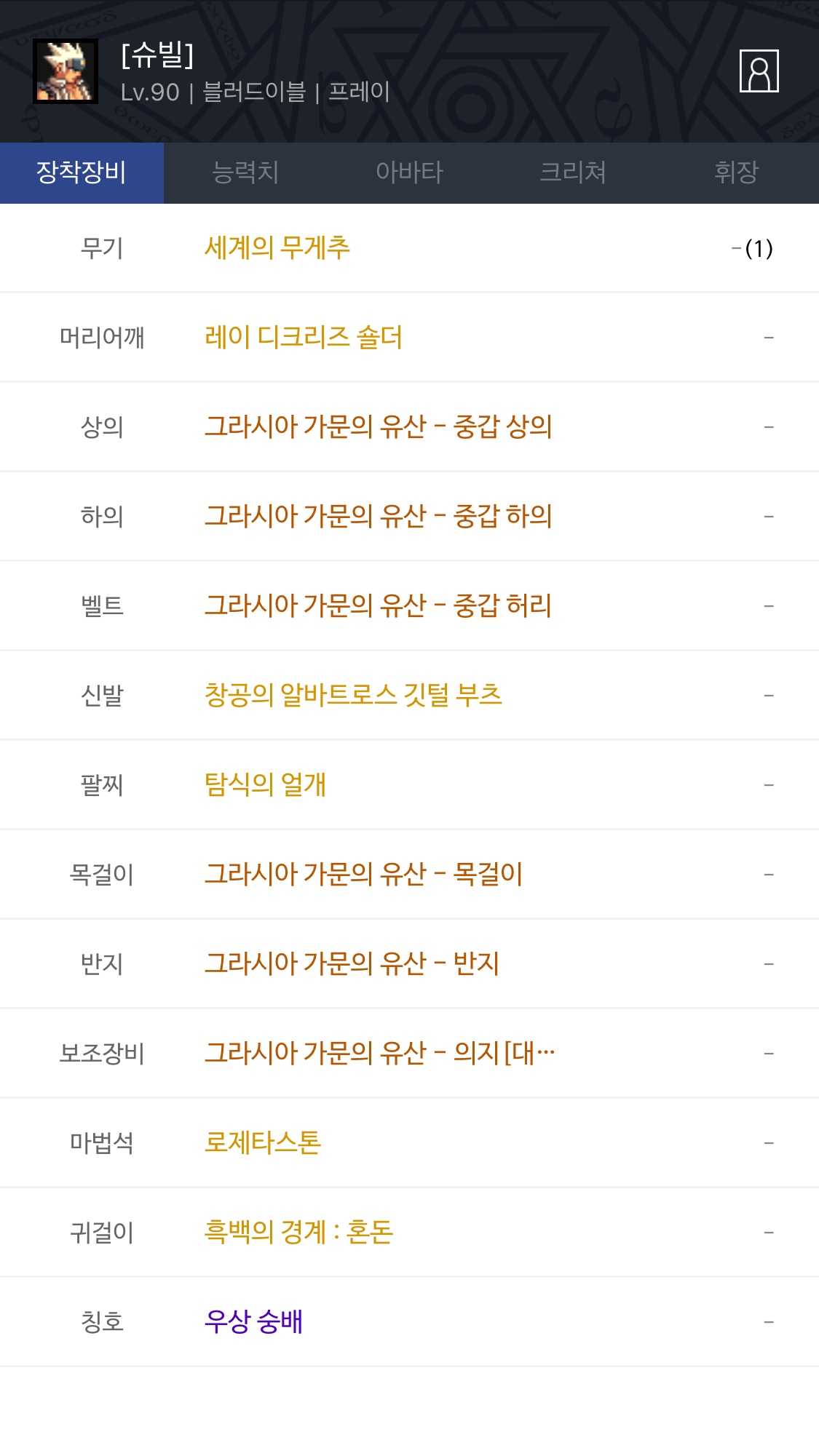
Task: View 그라시아 가문의 유산 - 중갑 하의
Action: point(379,517)
